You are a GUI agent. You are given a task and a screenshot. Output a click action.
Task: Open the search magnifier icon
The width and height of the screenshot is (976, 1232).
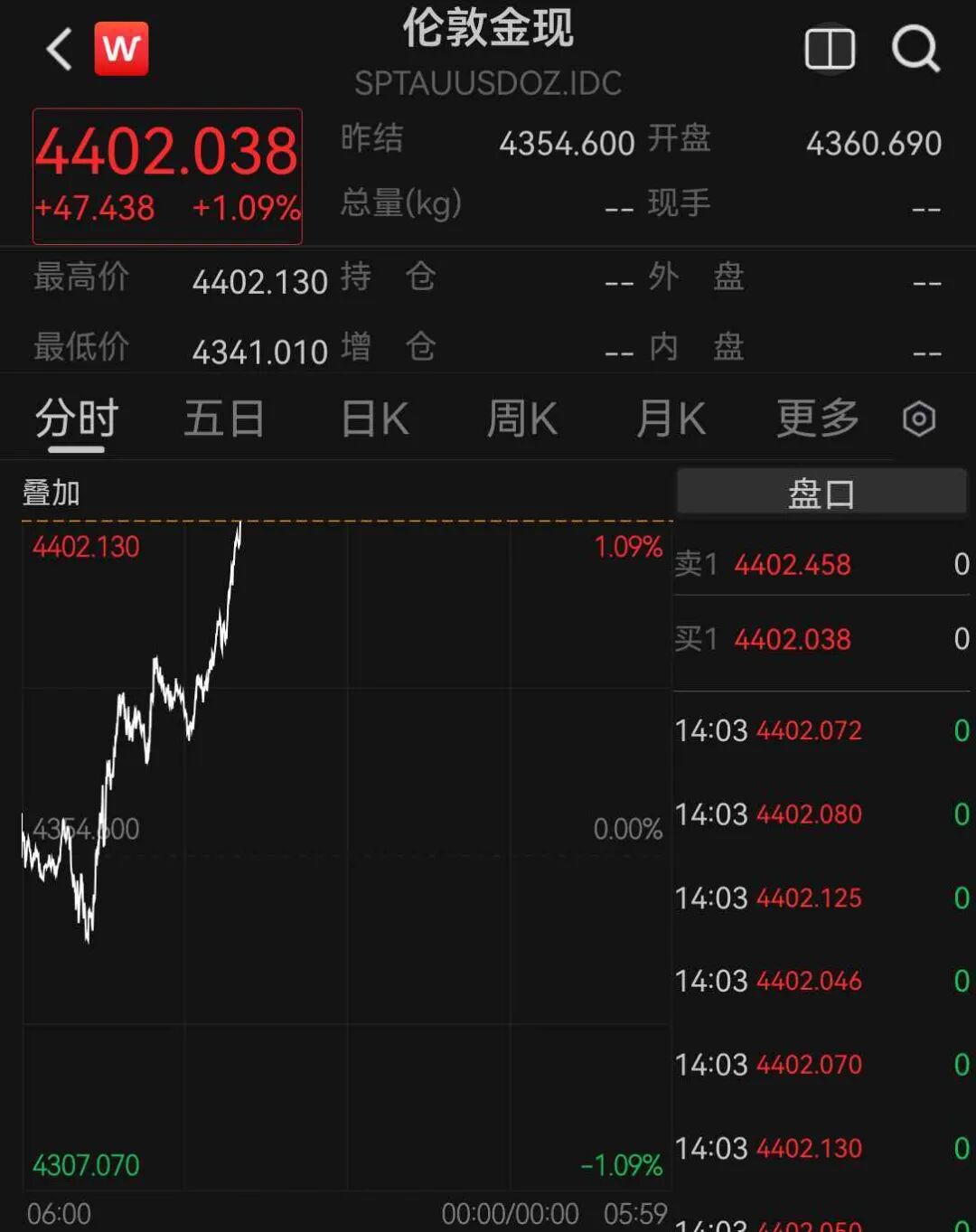[916, 49]
